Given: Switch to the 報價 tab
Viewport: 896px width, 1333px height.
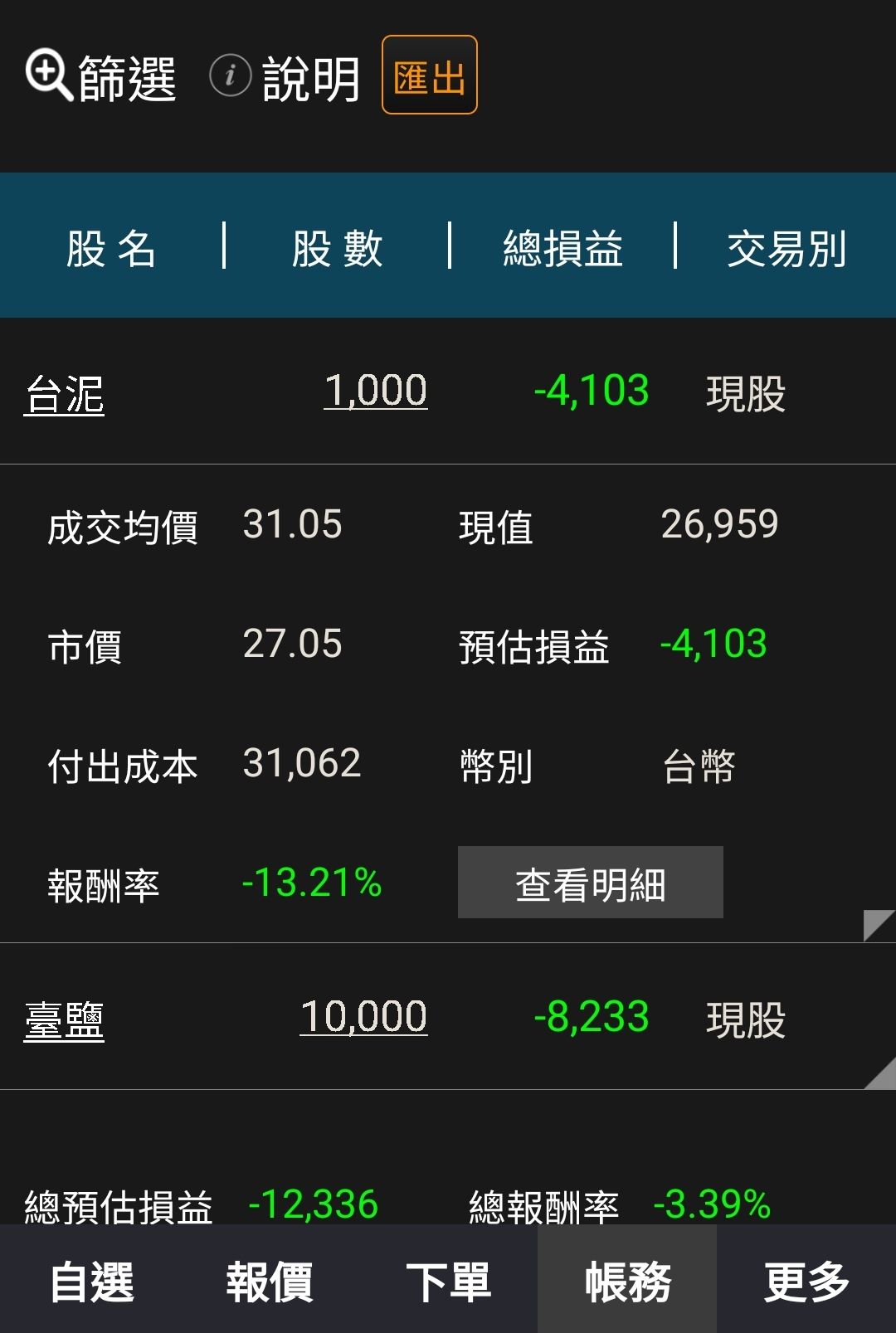Looking at the screenshot, I should (270, 1282).
